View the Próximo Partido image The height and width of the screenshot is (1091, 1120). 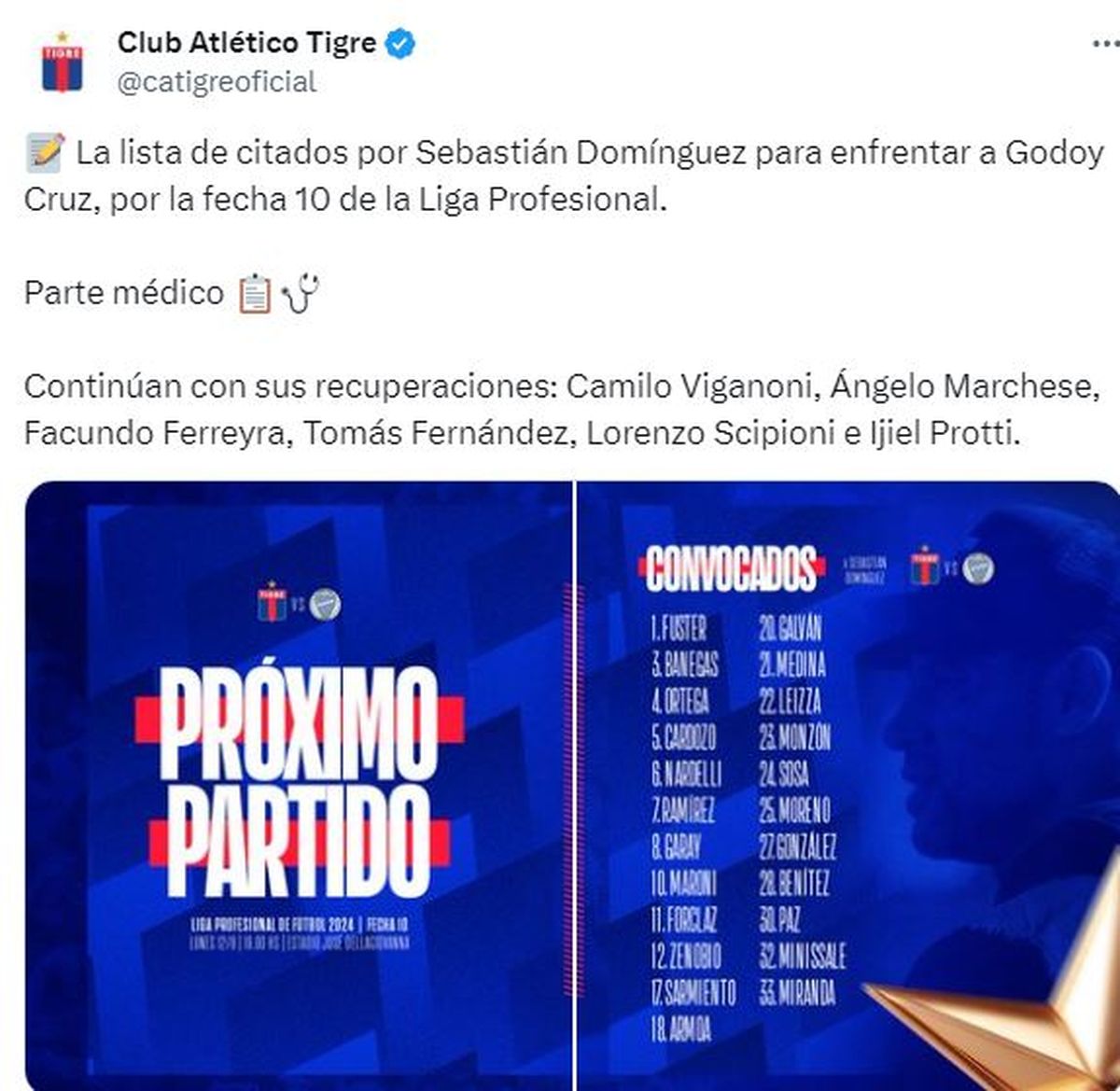pos(299,784)
